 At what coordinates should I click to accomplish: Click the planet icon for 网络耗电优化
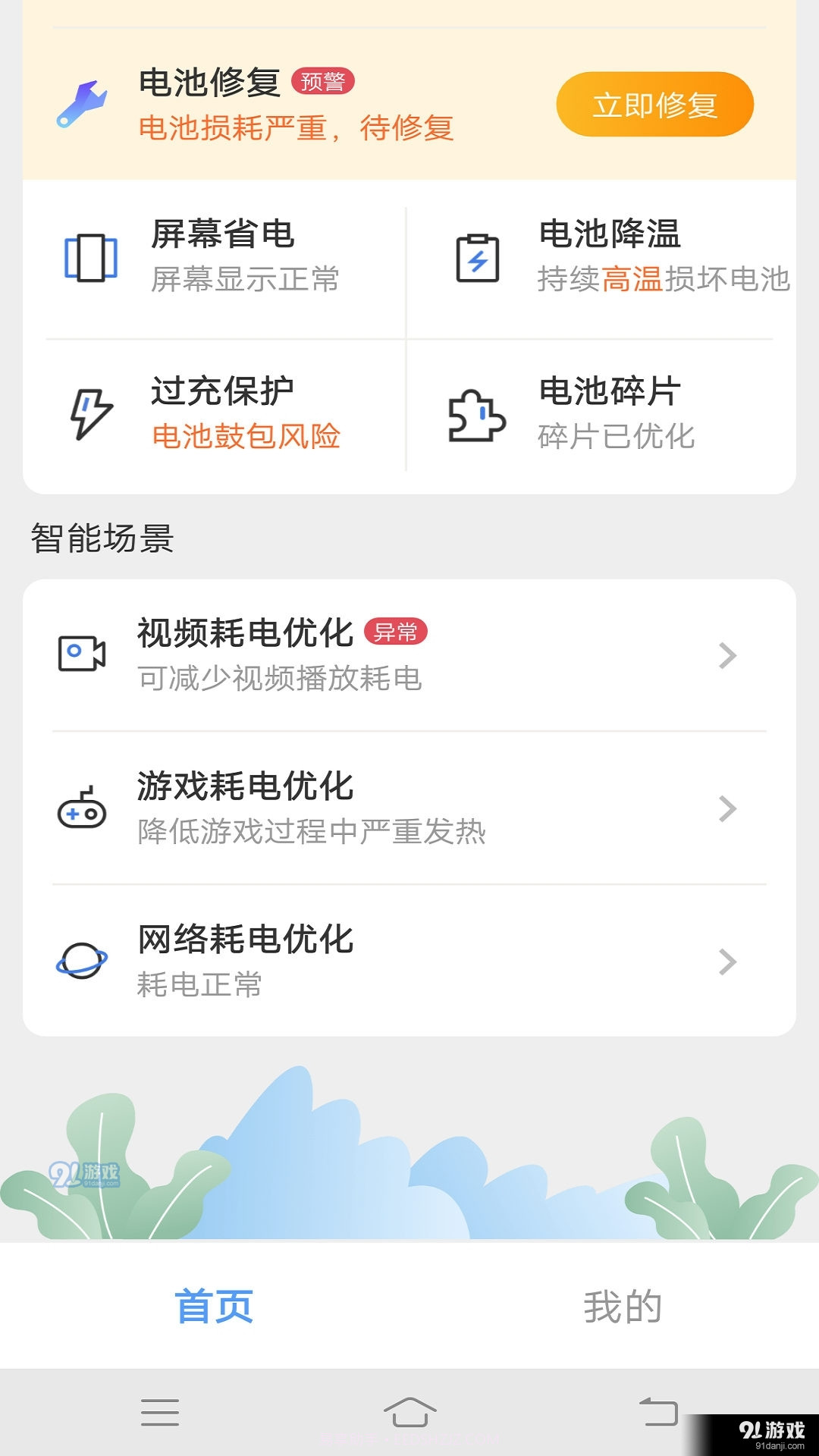tap(81, 959)
